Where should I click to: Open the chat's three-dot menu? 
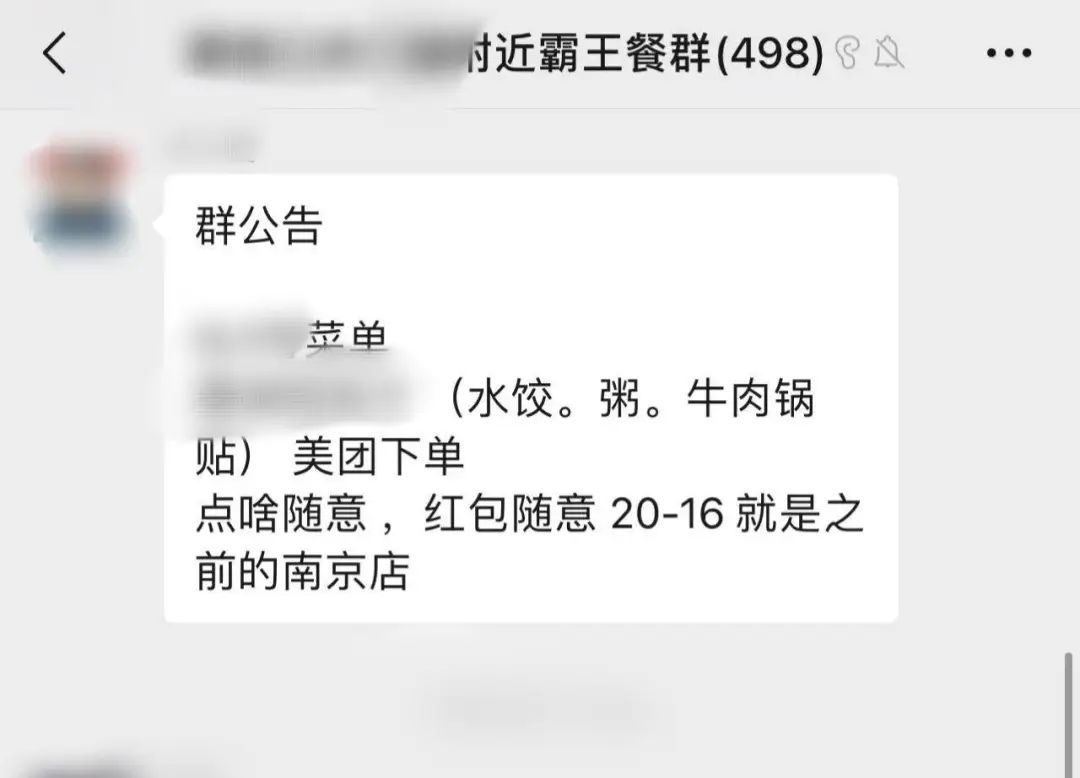point(1008,53)
